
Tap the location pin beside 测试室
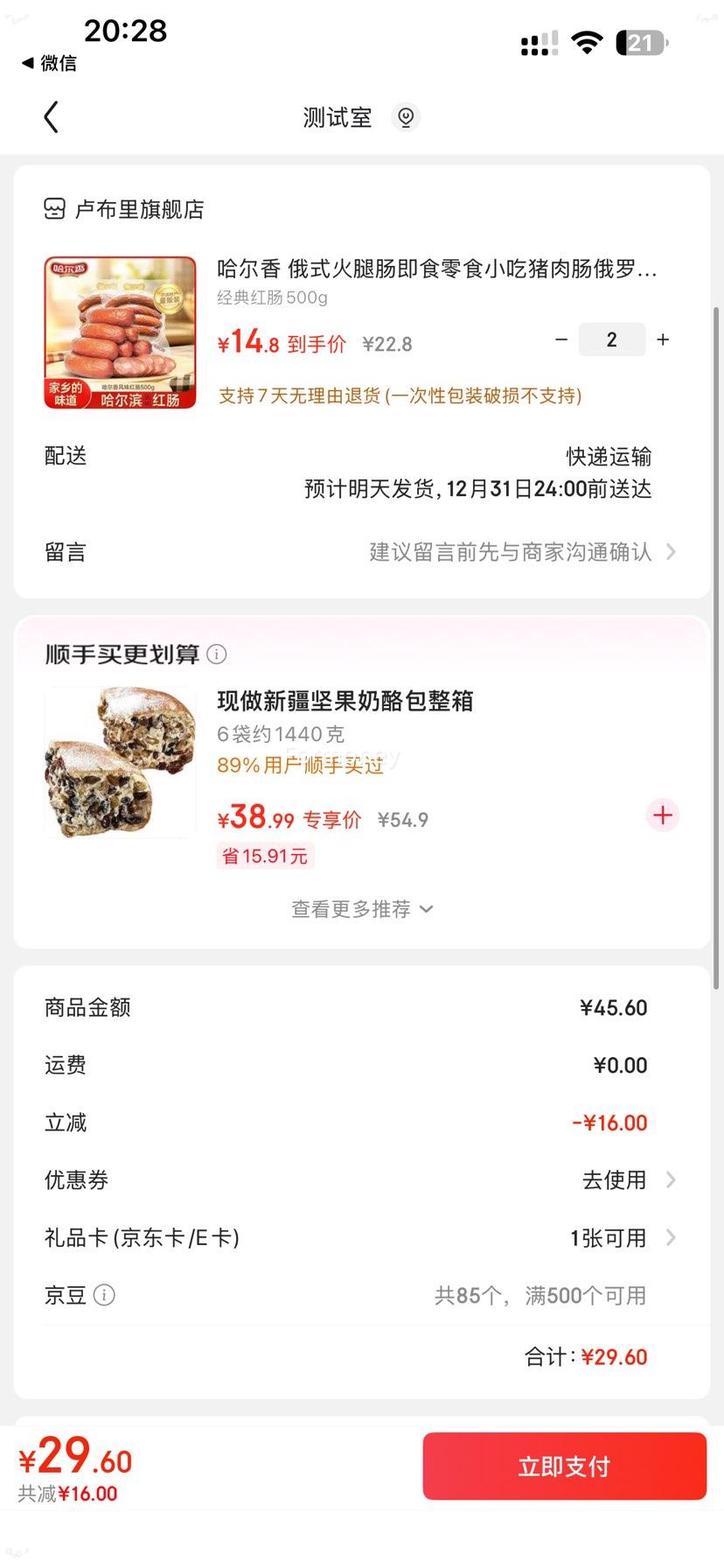(x=405, y=116)
